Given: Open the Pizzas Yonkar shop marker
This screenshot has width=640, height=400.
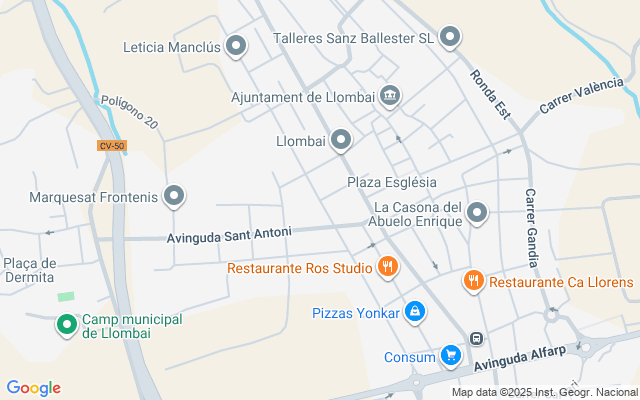Looking at the screenshot, I should (x=415, y=313).
